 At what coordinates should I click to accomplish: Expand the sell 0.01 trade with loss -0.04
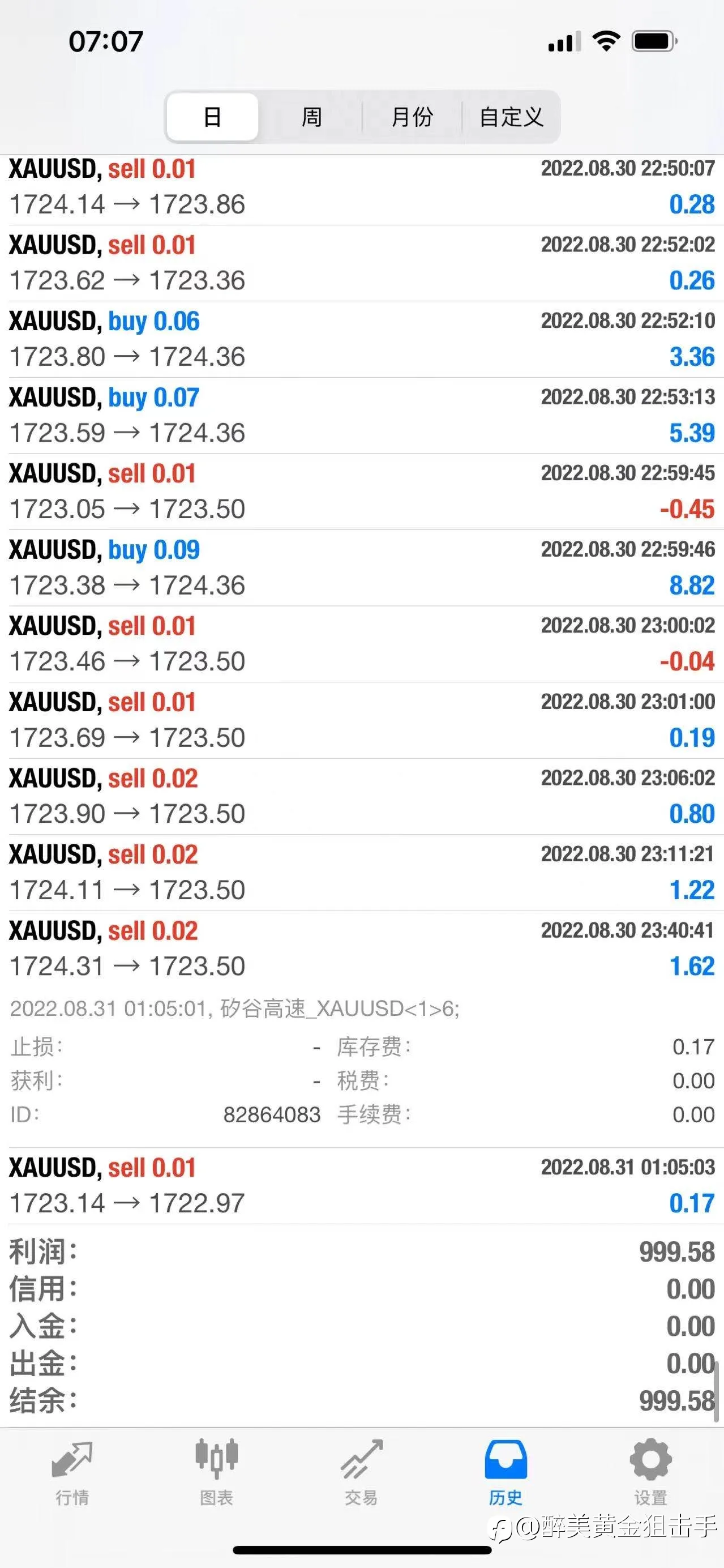(x=362, y=644)
